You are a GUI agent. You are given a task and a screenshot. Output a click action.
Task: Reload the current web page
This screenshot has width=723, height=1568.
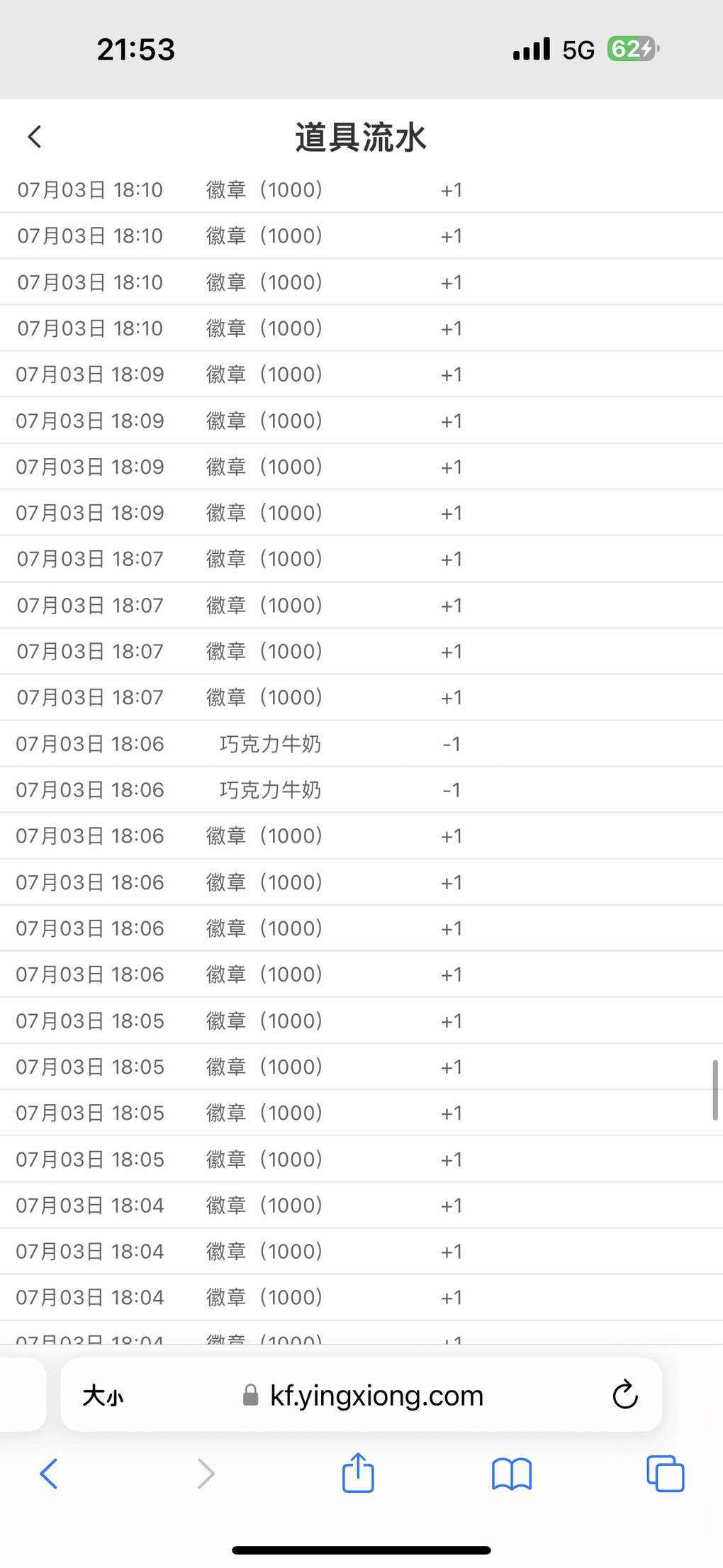pyautogui.click(x=624, y=1395)
